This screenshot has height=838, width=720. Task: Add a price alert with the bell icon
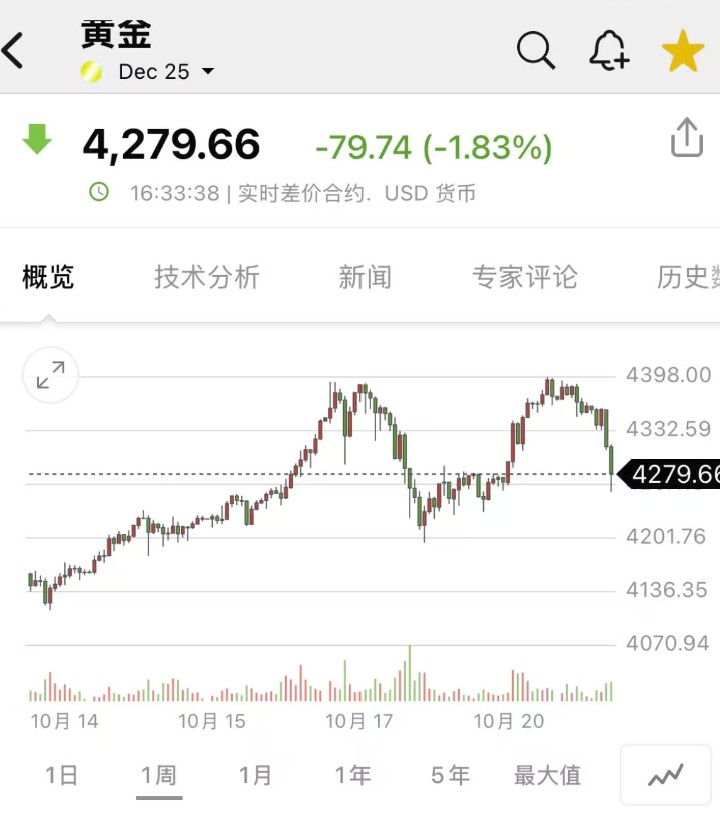[609, 50]
